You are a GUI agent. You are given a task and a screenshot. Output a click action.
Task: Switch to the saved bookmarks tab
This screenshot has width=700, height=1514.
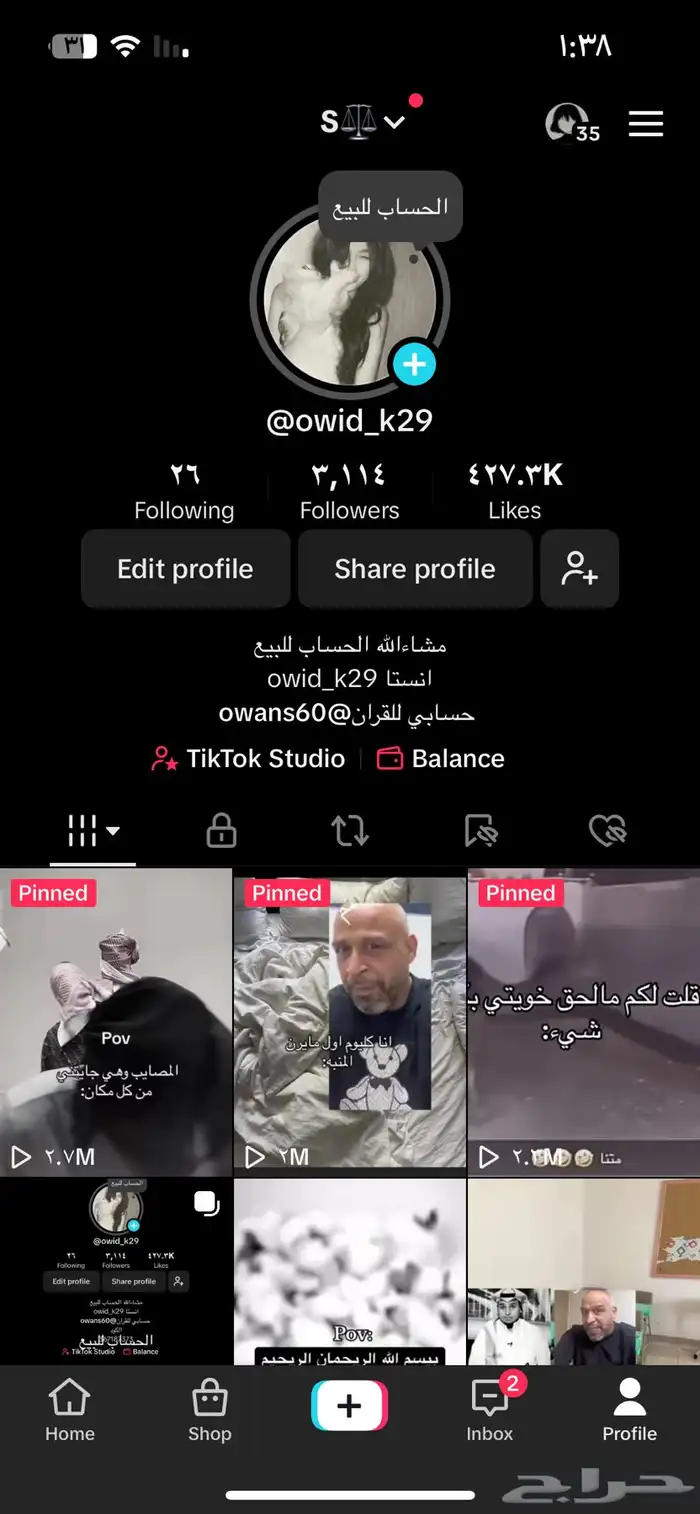(481, 830)
